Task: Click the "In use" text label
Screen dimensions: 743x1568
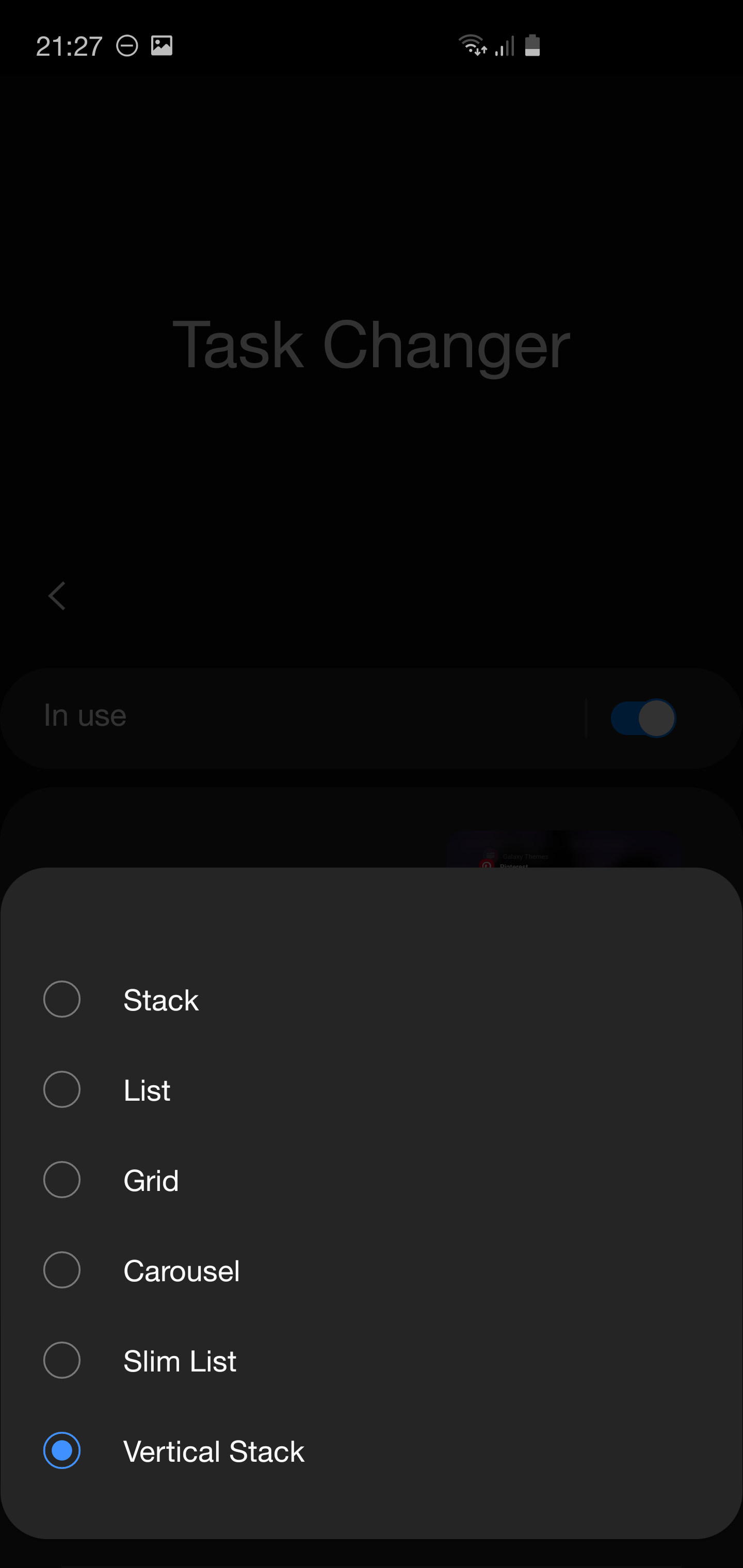Action: click(x=85, y=716)
